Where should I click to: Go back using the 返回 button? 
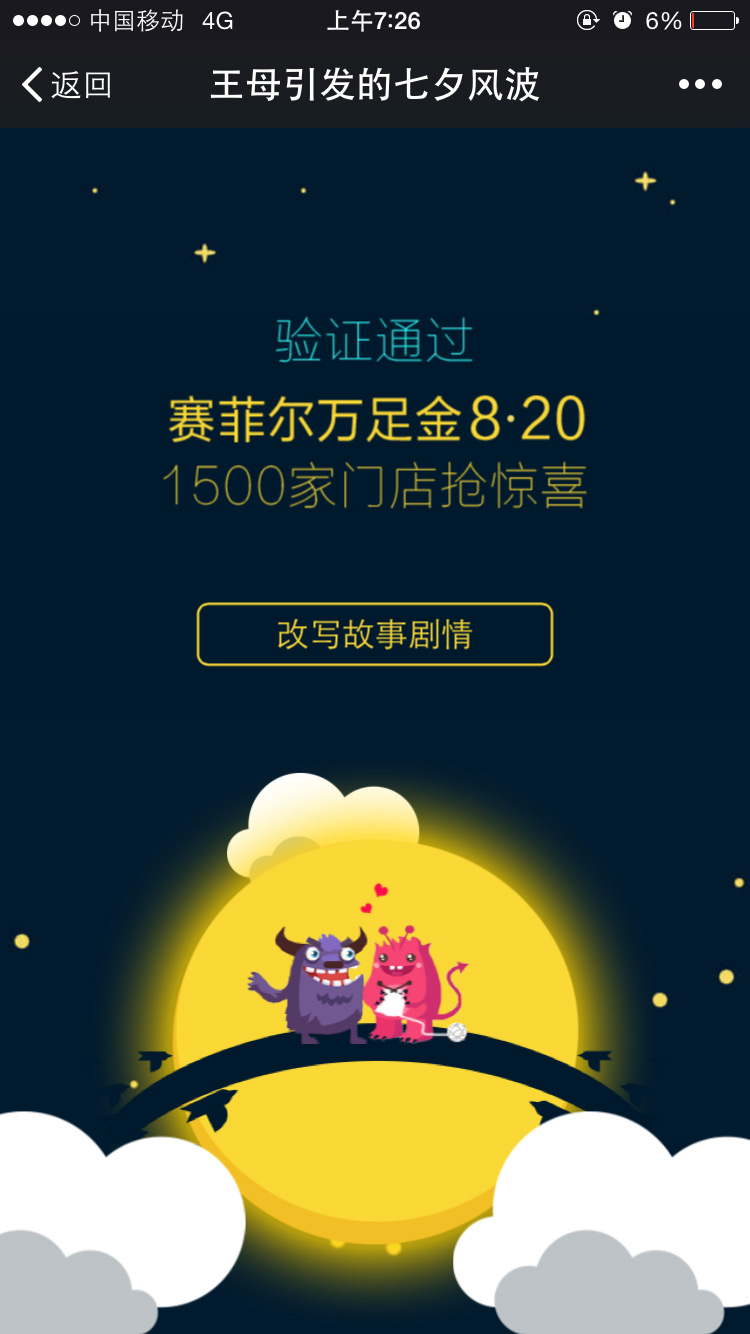(x=66, y=85)
